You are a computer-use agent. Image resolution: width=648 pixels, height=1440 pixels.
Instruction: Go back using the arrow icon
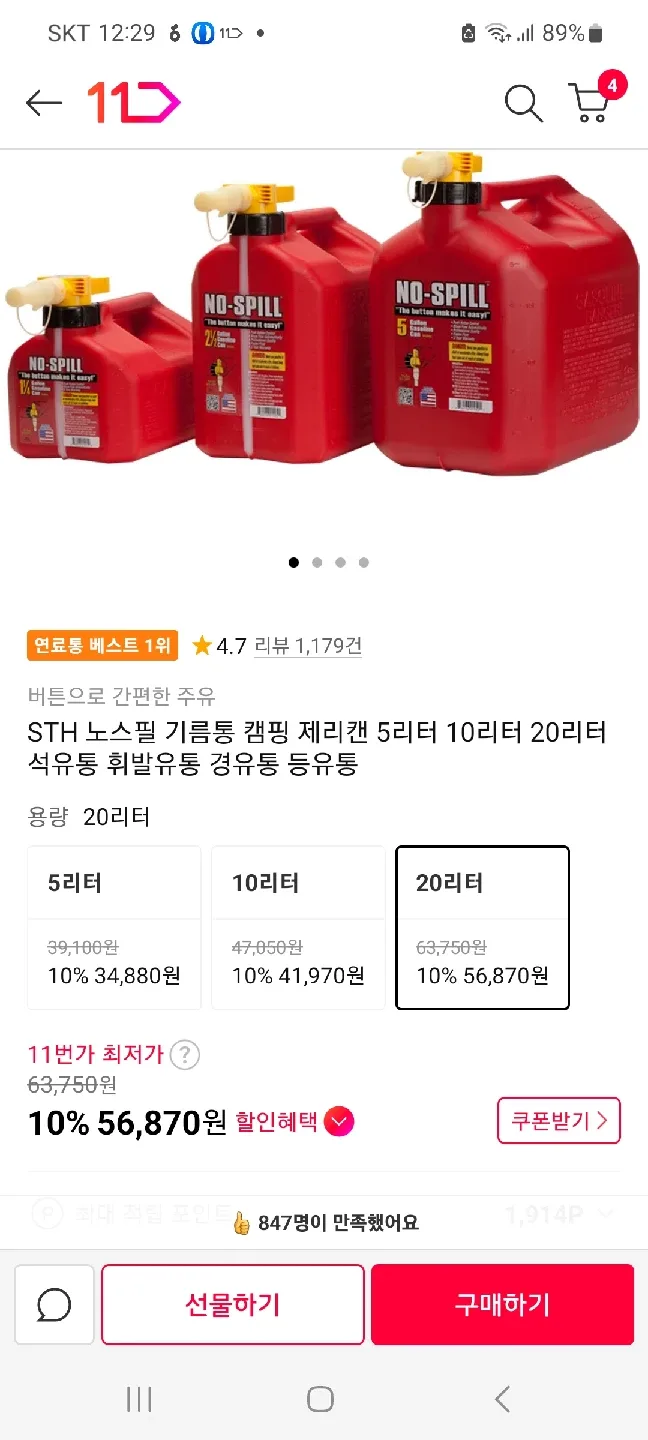(44, 102)
